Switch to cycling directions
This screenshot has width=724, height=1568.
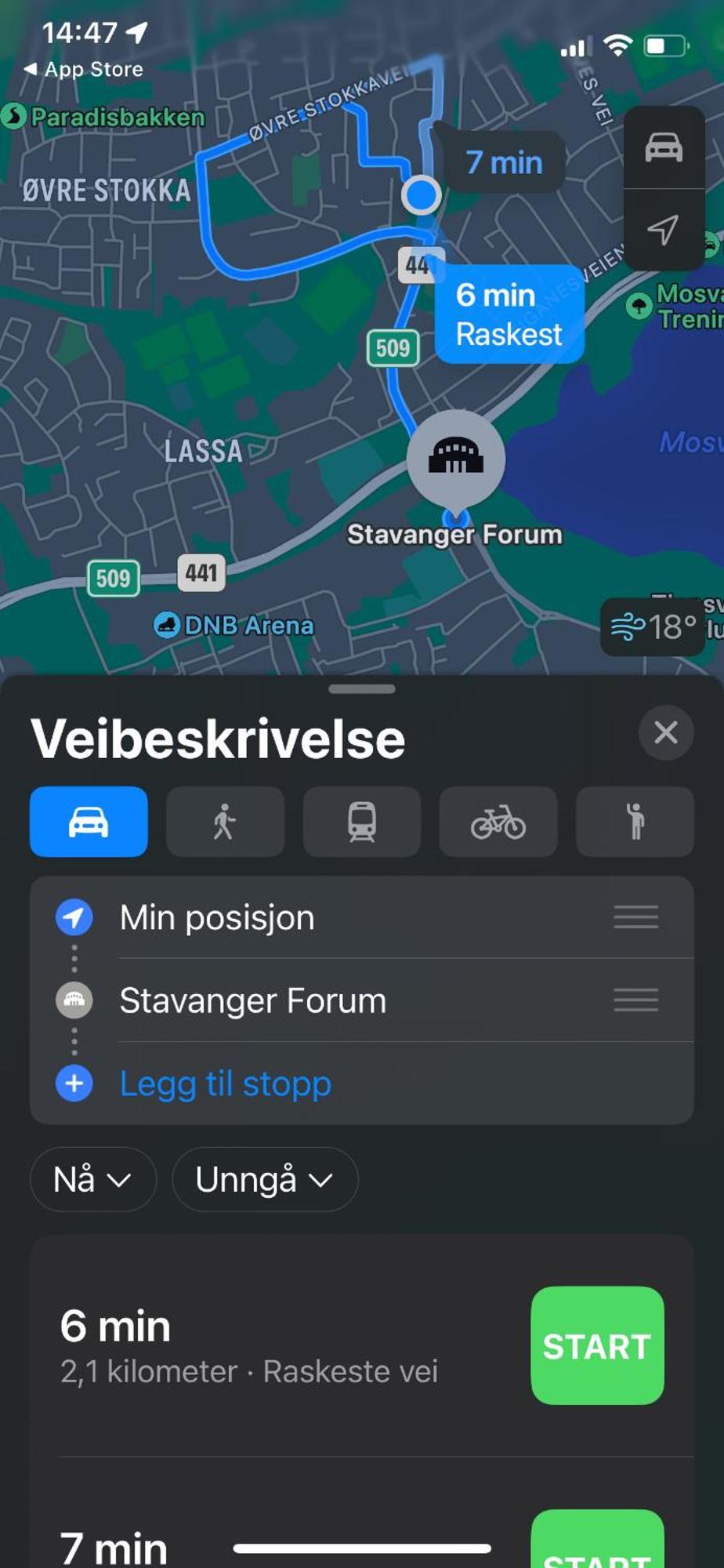click(x=498, y=822)
